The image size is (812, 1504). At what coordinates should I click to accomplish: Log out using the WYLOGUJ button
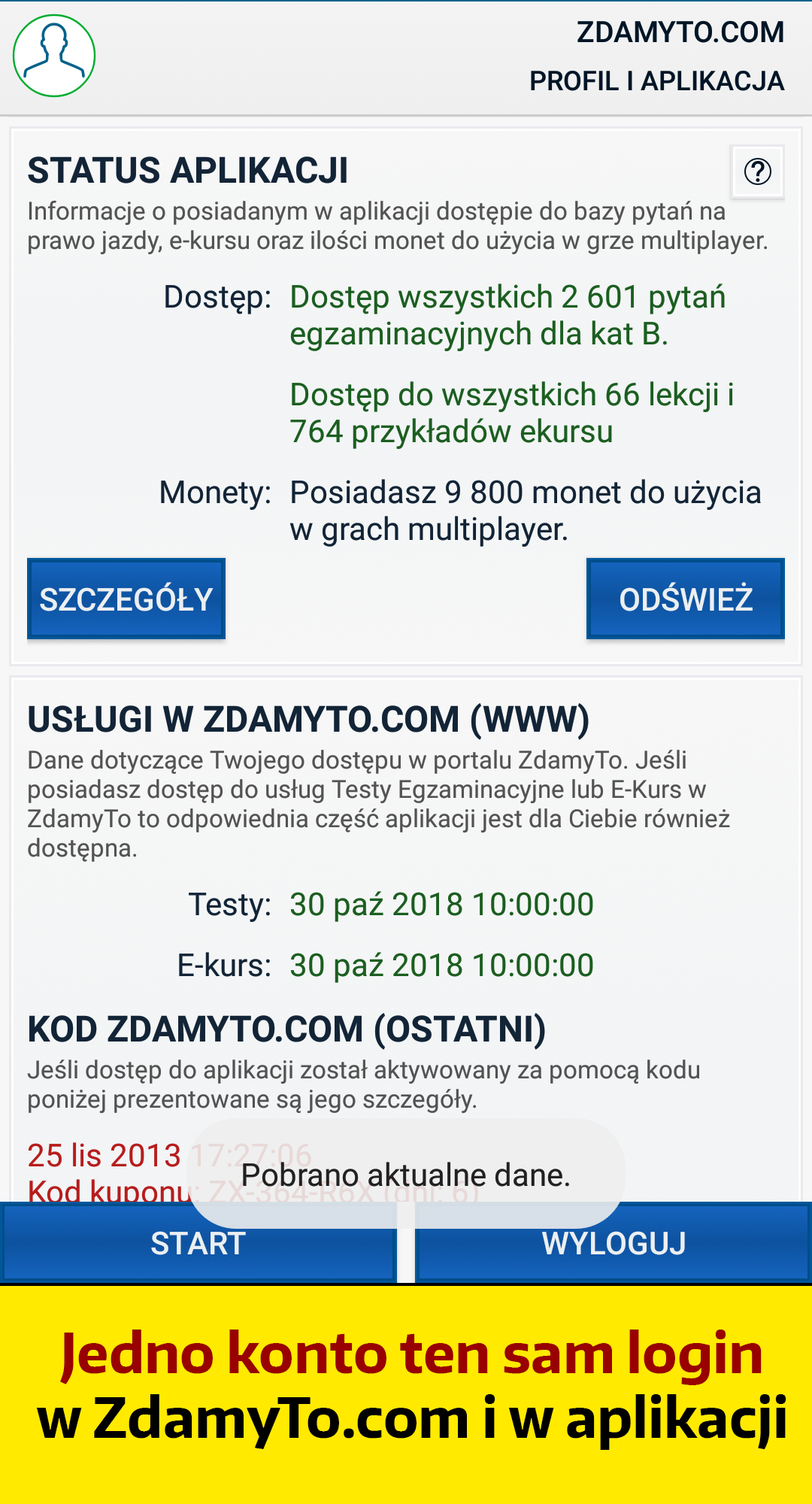[614, 1243]
